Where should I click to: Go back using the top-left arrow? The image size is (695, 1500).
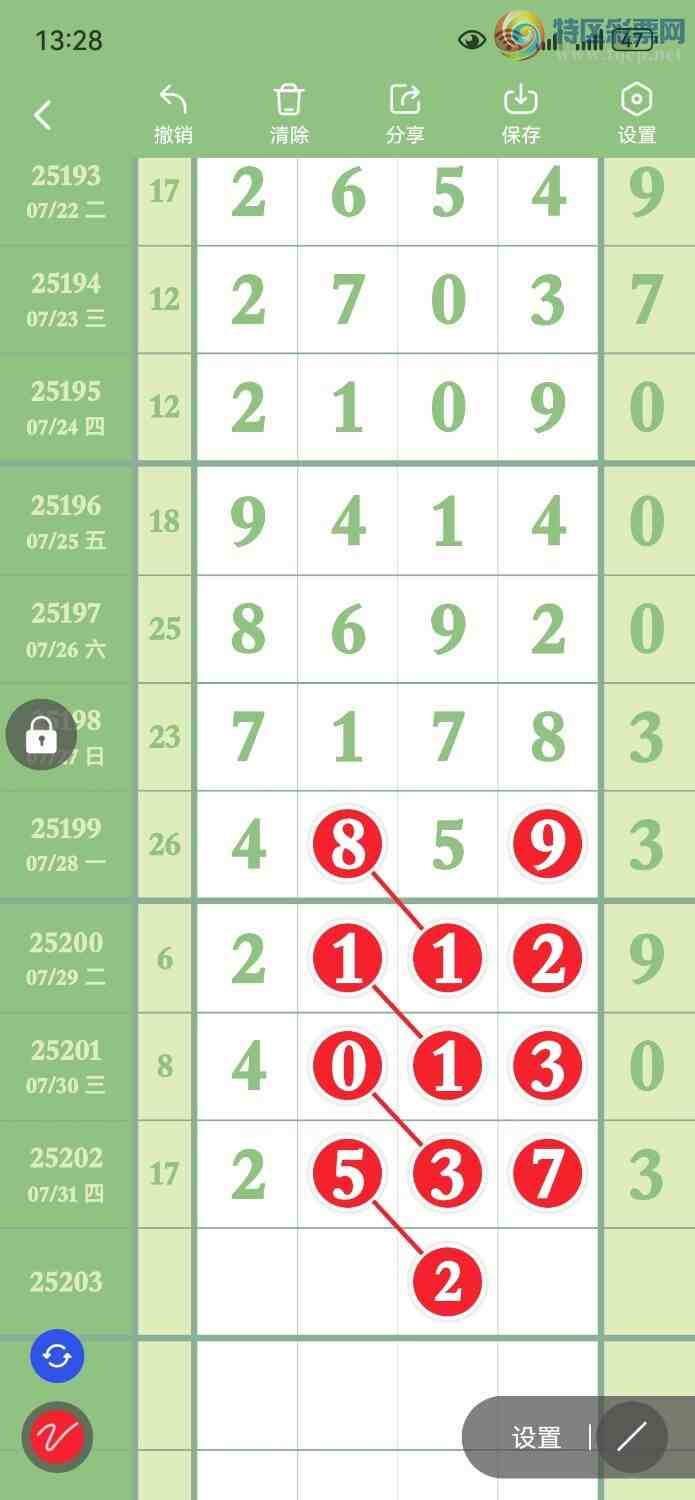click(x=42, y=116)
